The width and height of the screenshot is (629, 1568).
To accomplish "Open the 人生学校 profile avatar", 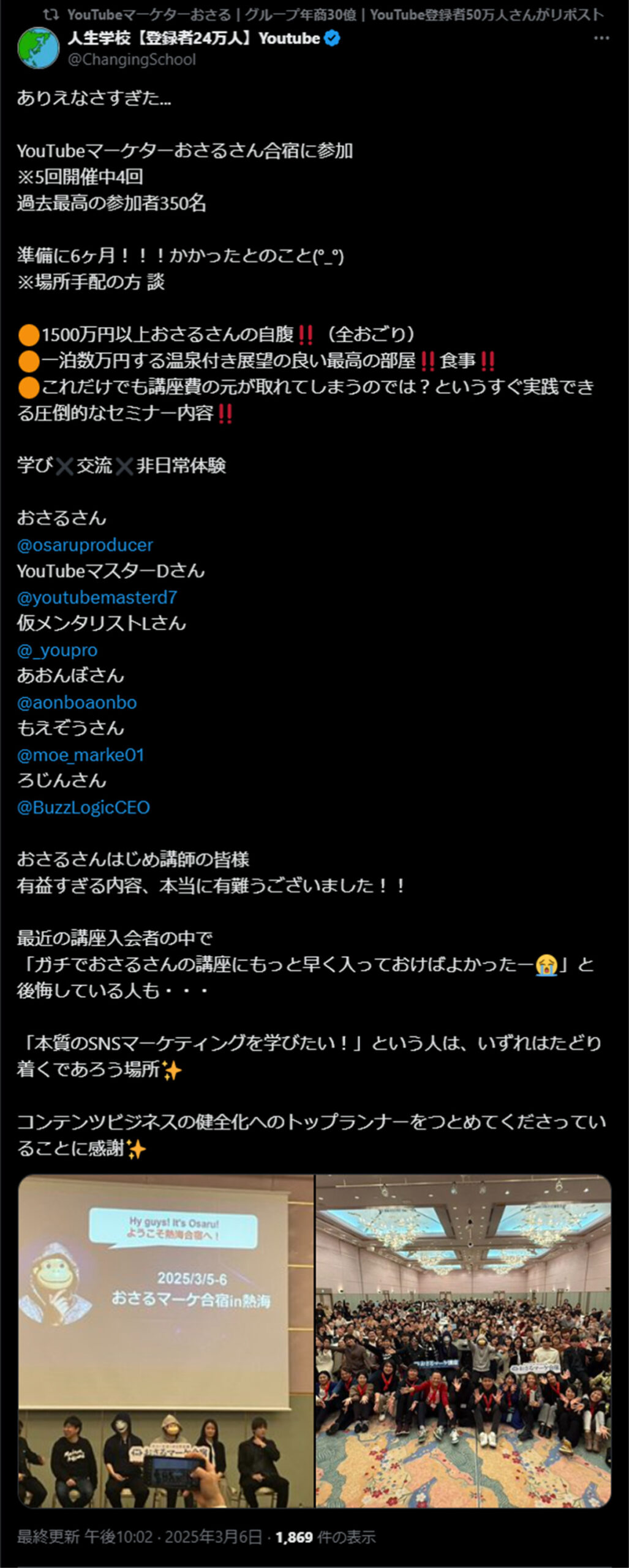I will tap(38, 48).
